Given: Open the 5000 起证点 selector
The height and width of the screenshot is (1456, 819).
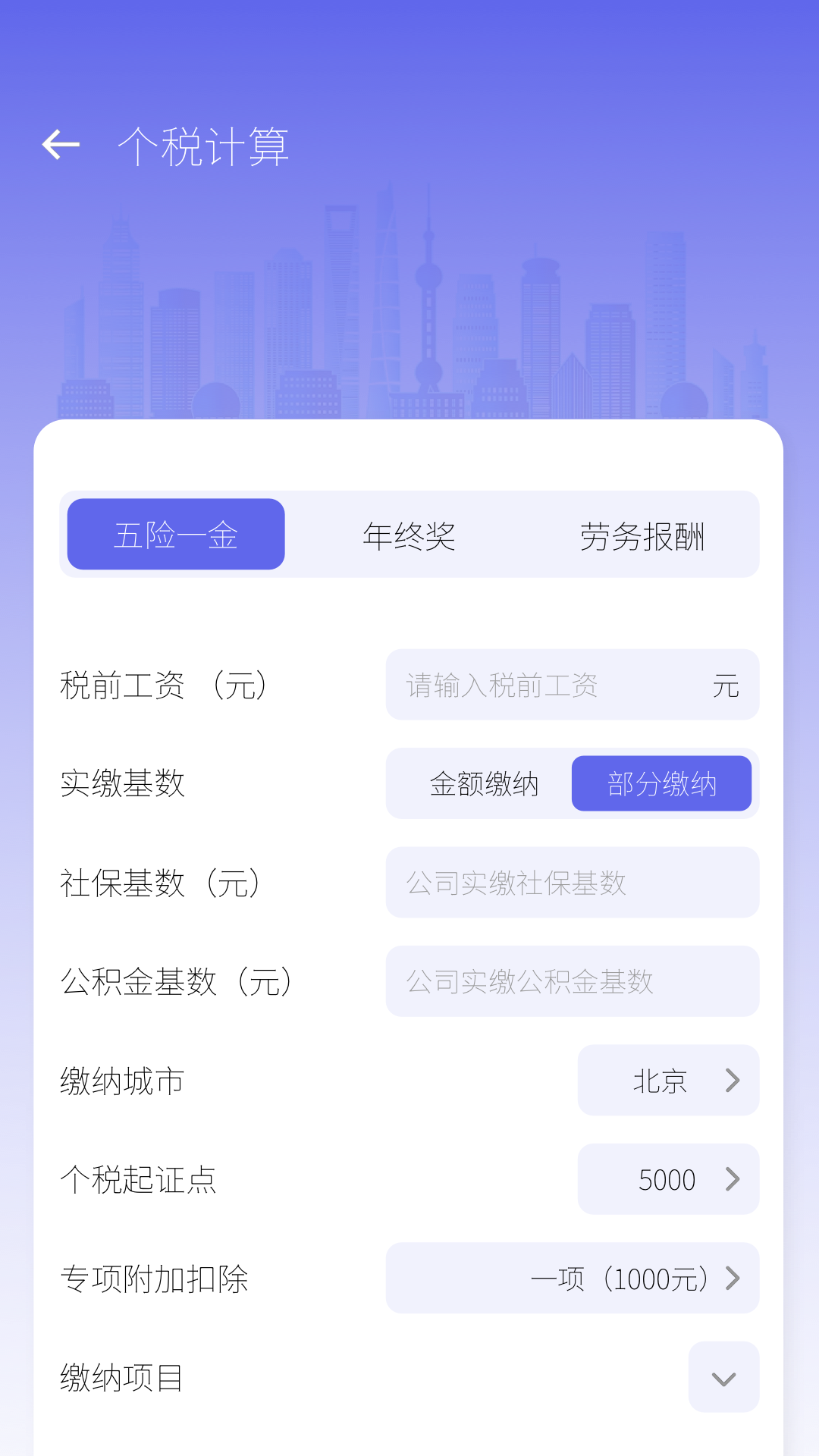Looking at the screenshot, I should 667,1179.
